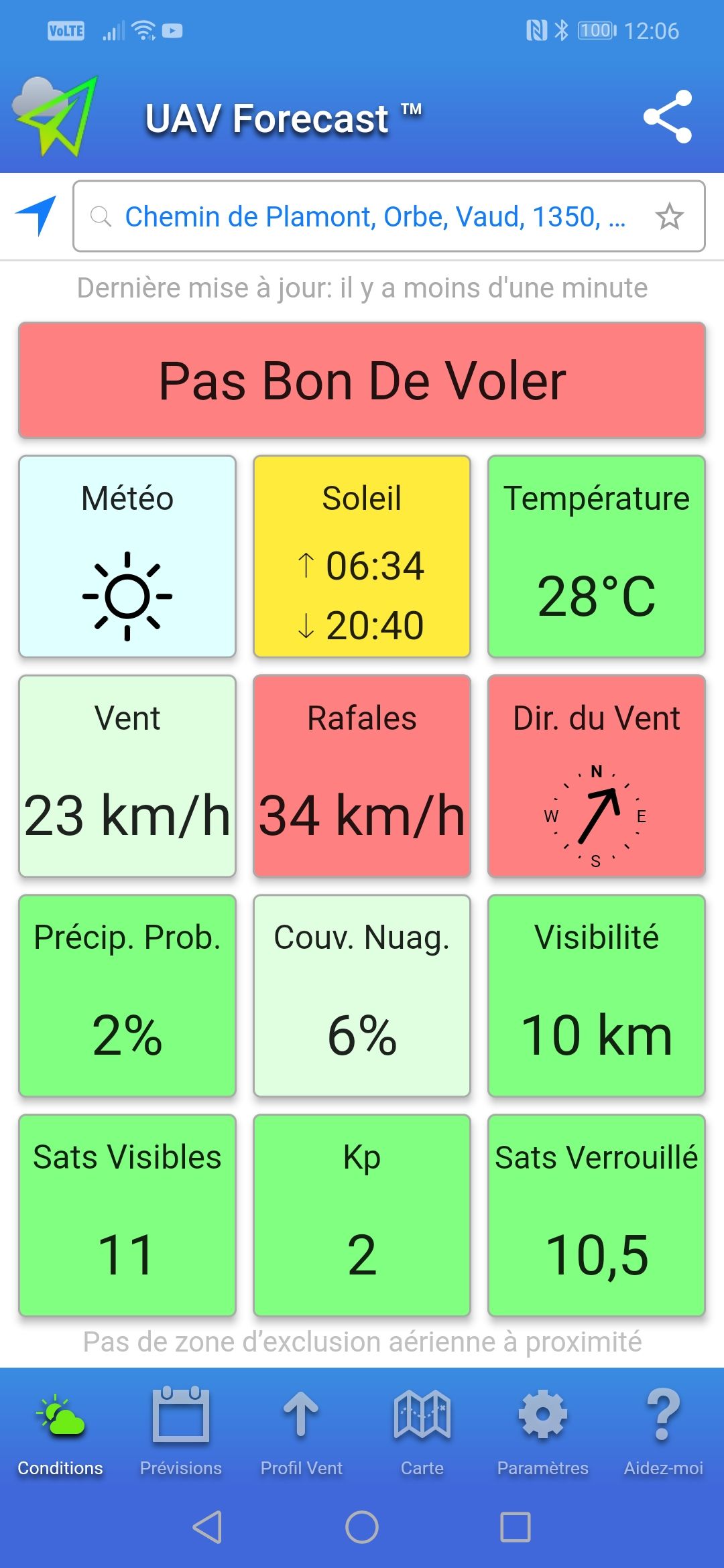Use current location arrow icon
Screen dimensions: 724x1568
coord(36,215)
